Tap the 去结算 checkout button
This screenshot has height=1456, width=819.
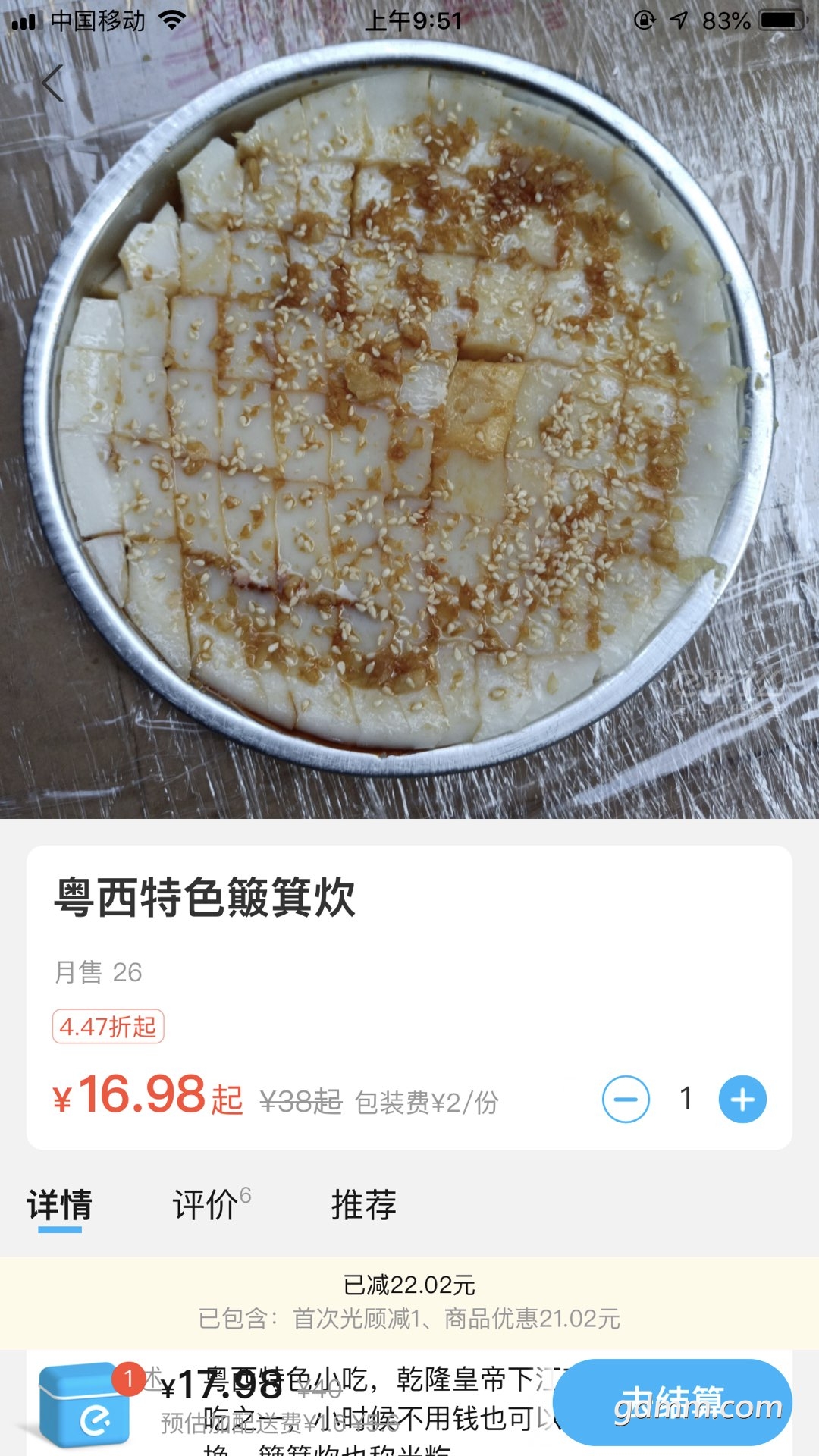(x=673, y=1402)
